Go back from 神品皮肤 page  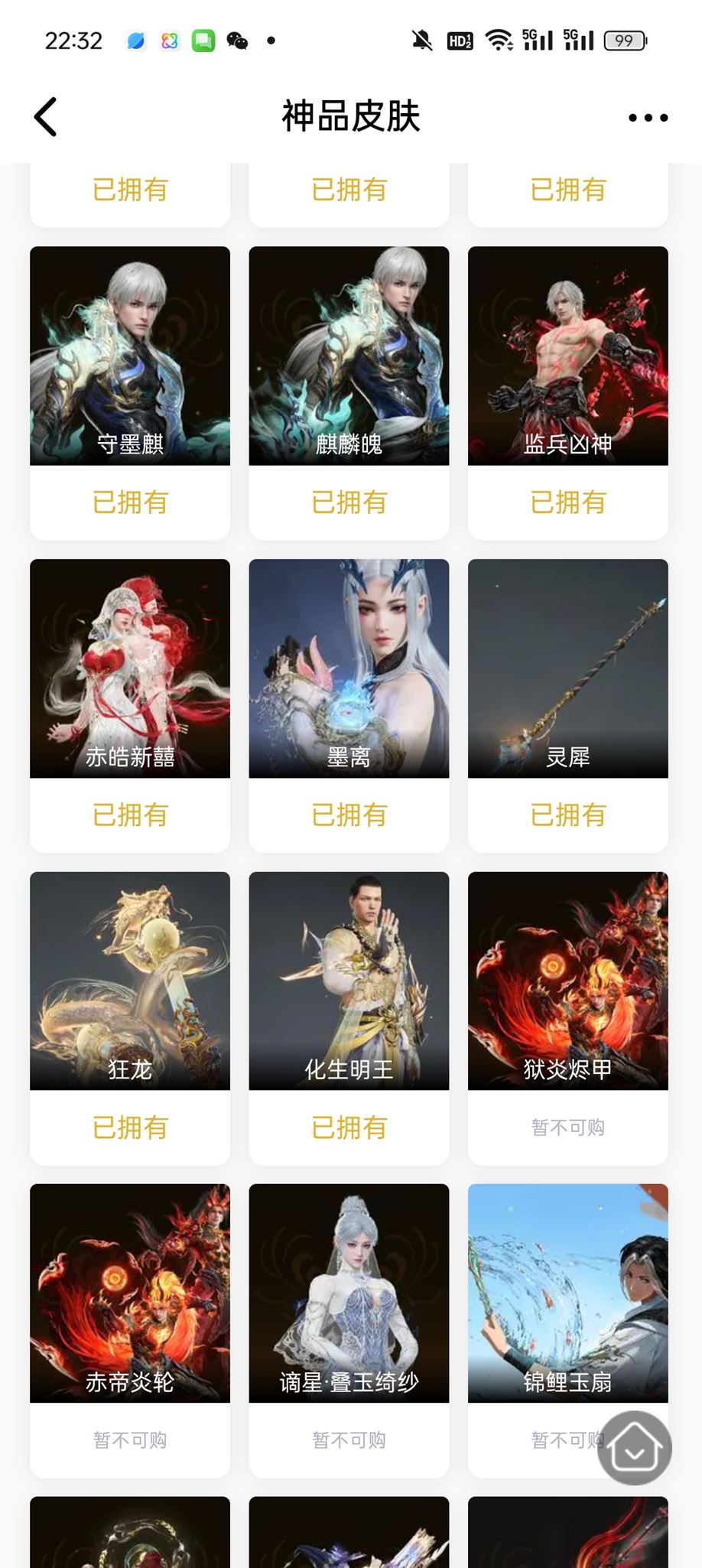click(x=46, y=117)
